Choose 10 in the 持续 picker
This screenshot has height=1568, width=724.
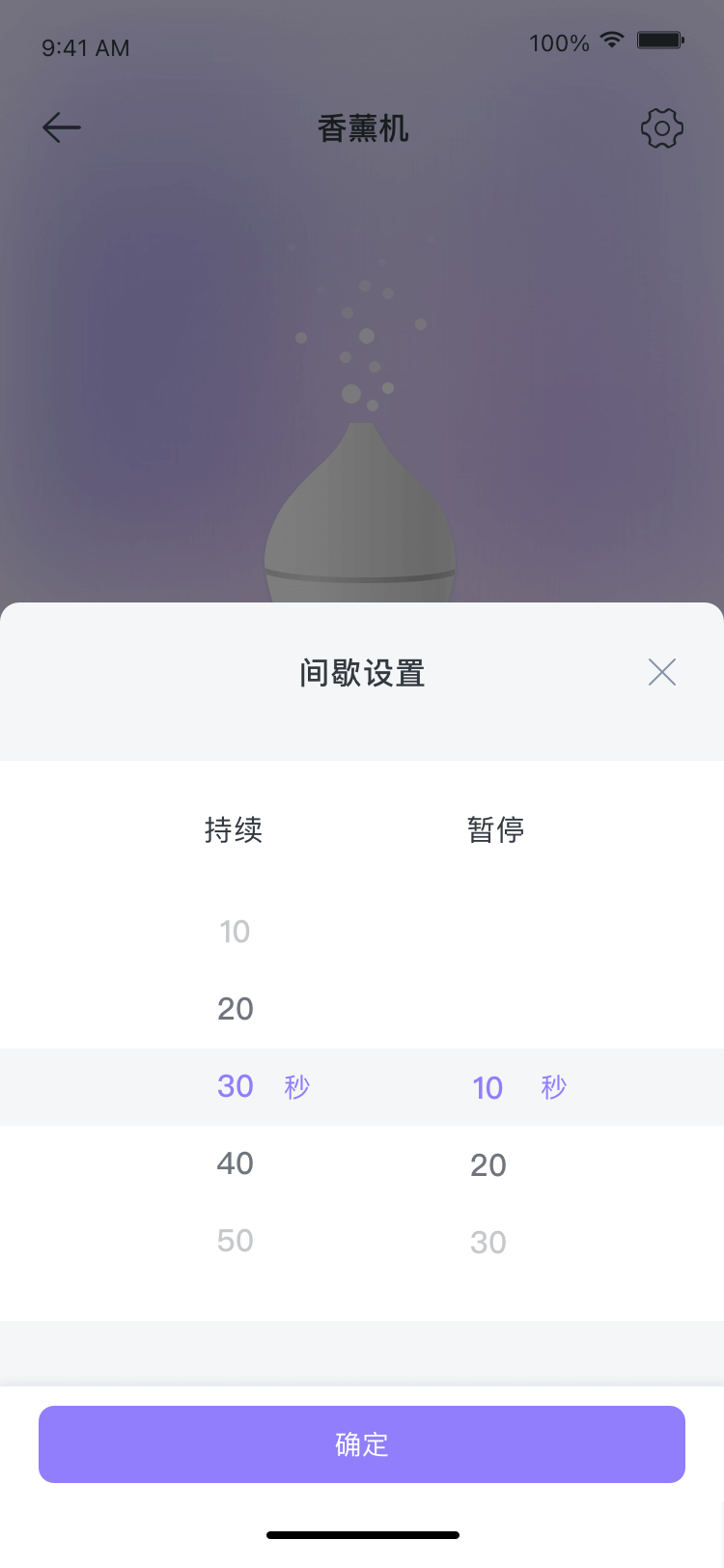coord(235,932)
